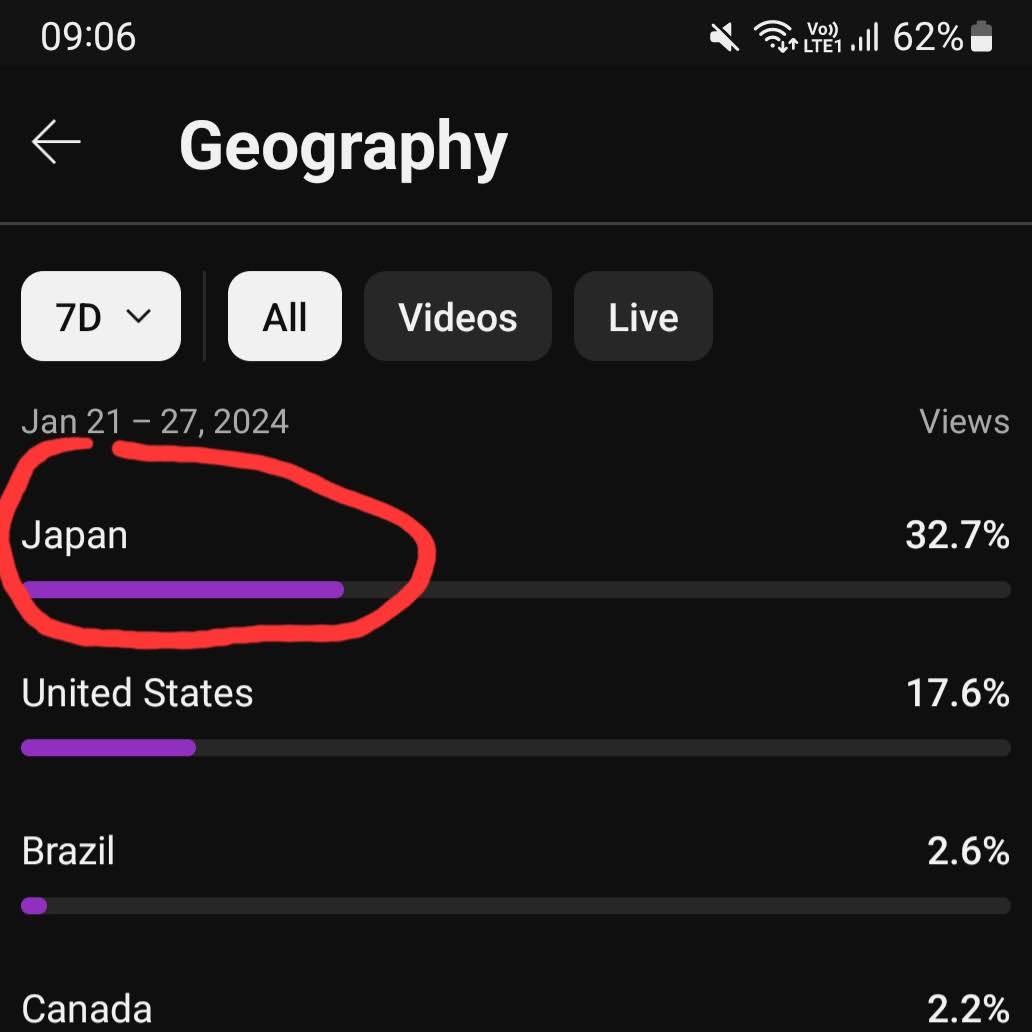Filter geography by Videos
Image resolution: width=1032 pixels, height=1032 pixels.
(457, 317)
